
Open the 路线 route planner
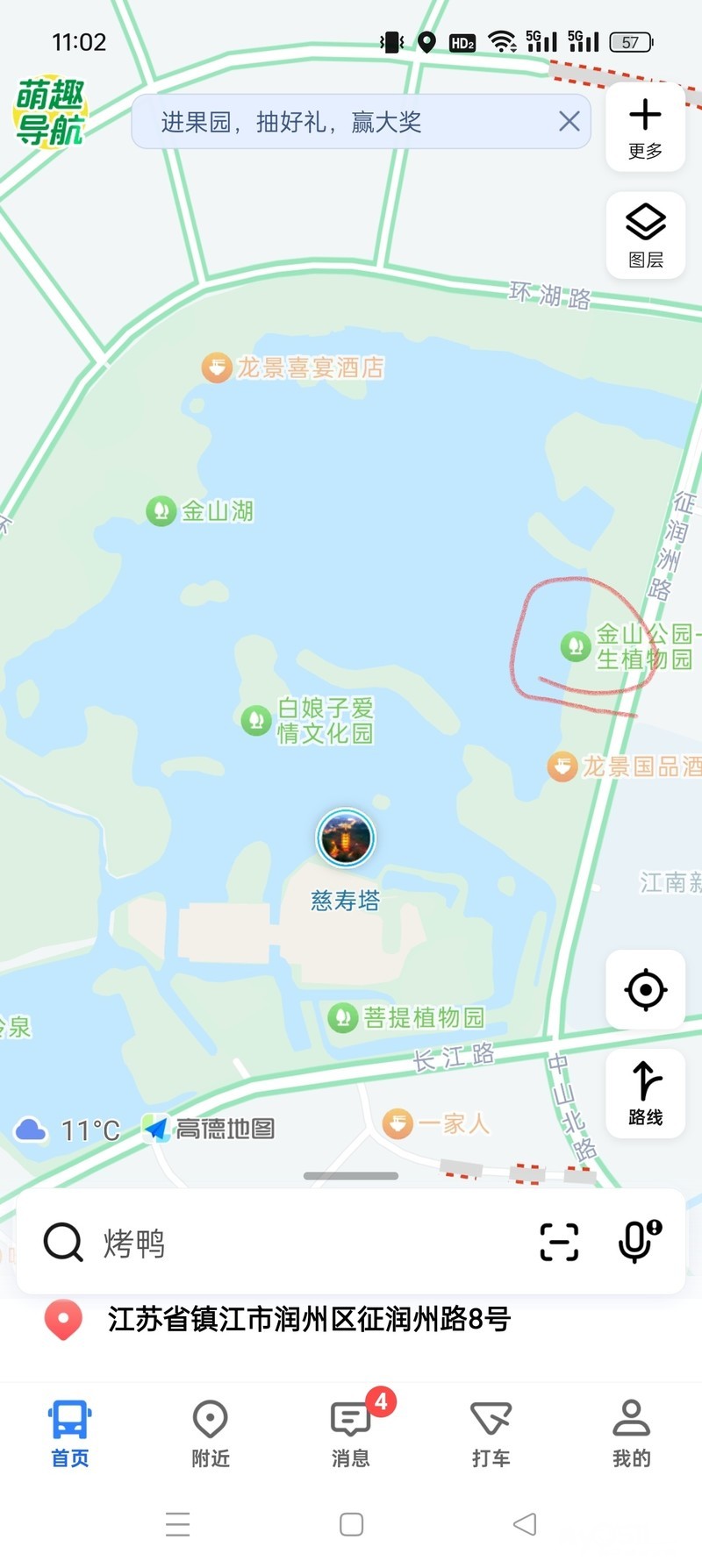(x=645, y=1093)
